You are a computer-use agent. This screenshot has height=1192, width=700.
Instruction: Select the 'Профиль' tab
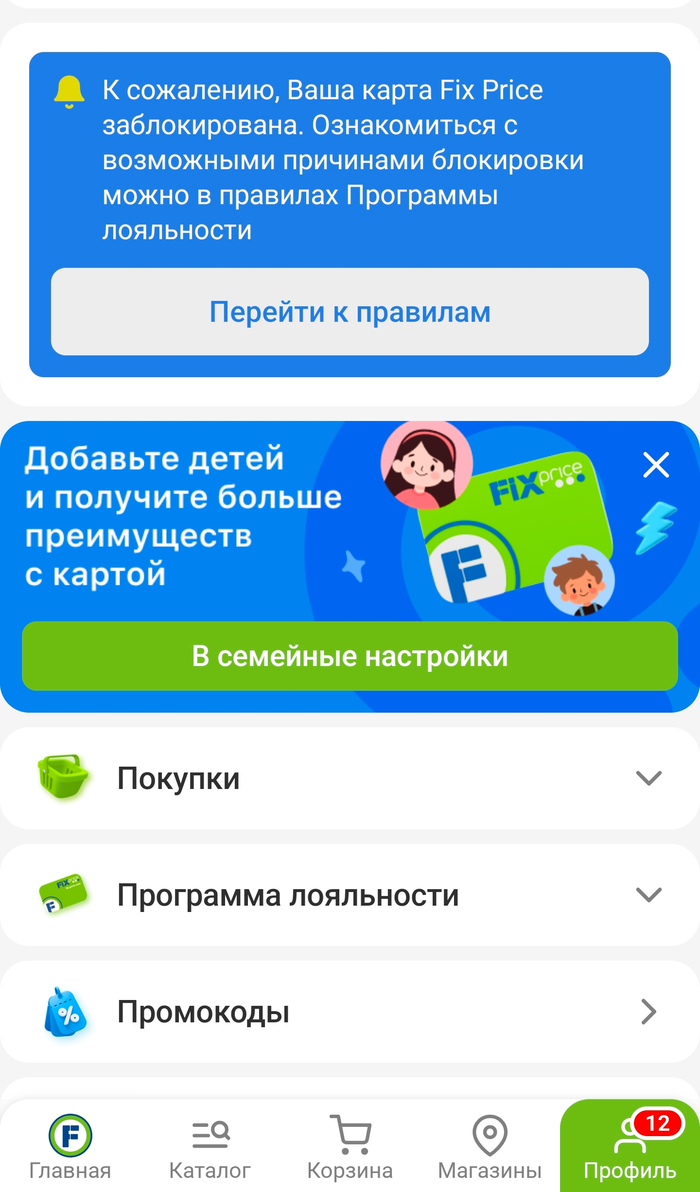[x=630, y=1148]
